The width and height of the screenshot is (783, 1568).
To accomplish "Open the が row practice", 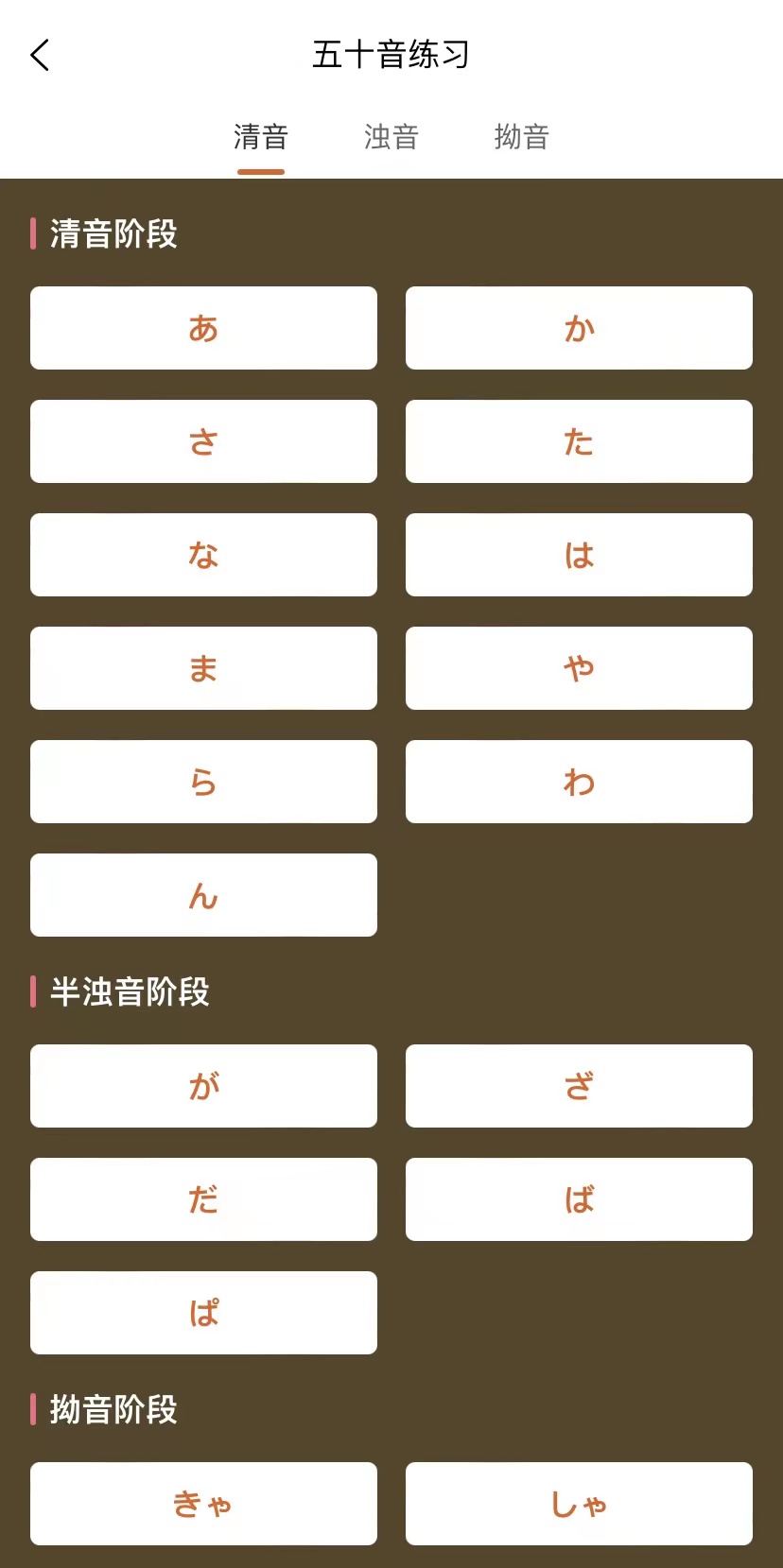I will click(x=203, y=1086).
